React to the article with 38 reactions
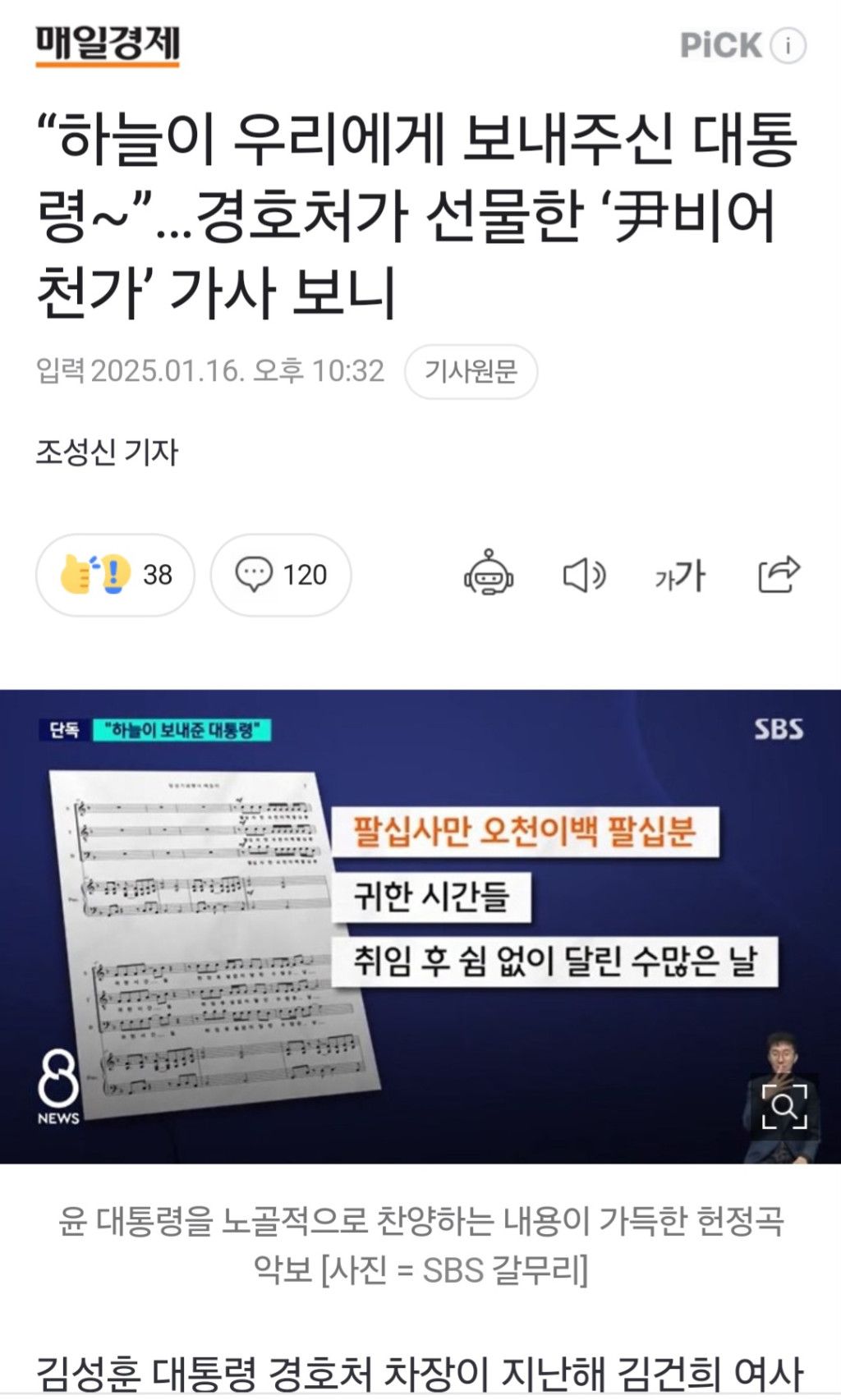841x1400 pixels. click(115, 575)
